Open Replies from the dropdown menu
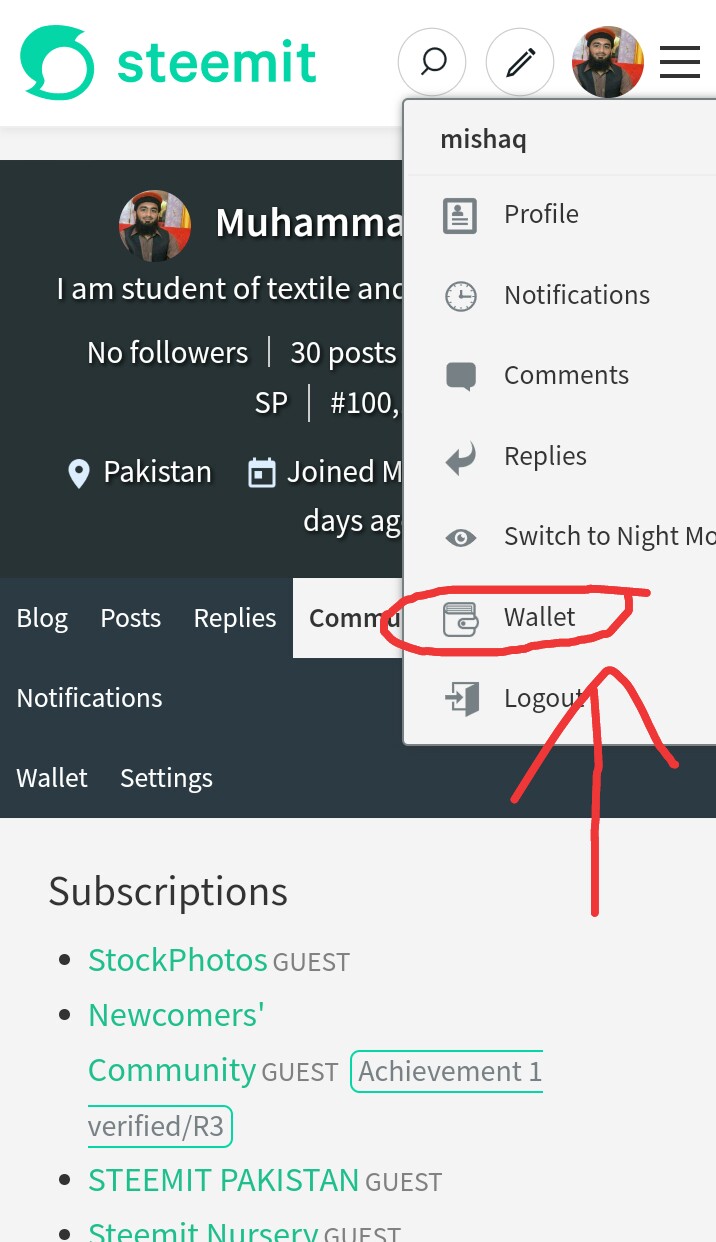716x1242 pixels. tap(561, 456)
